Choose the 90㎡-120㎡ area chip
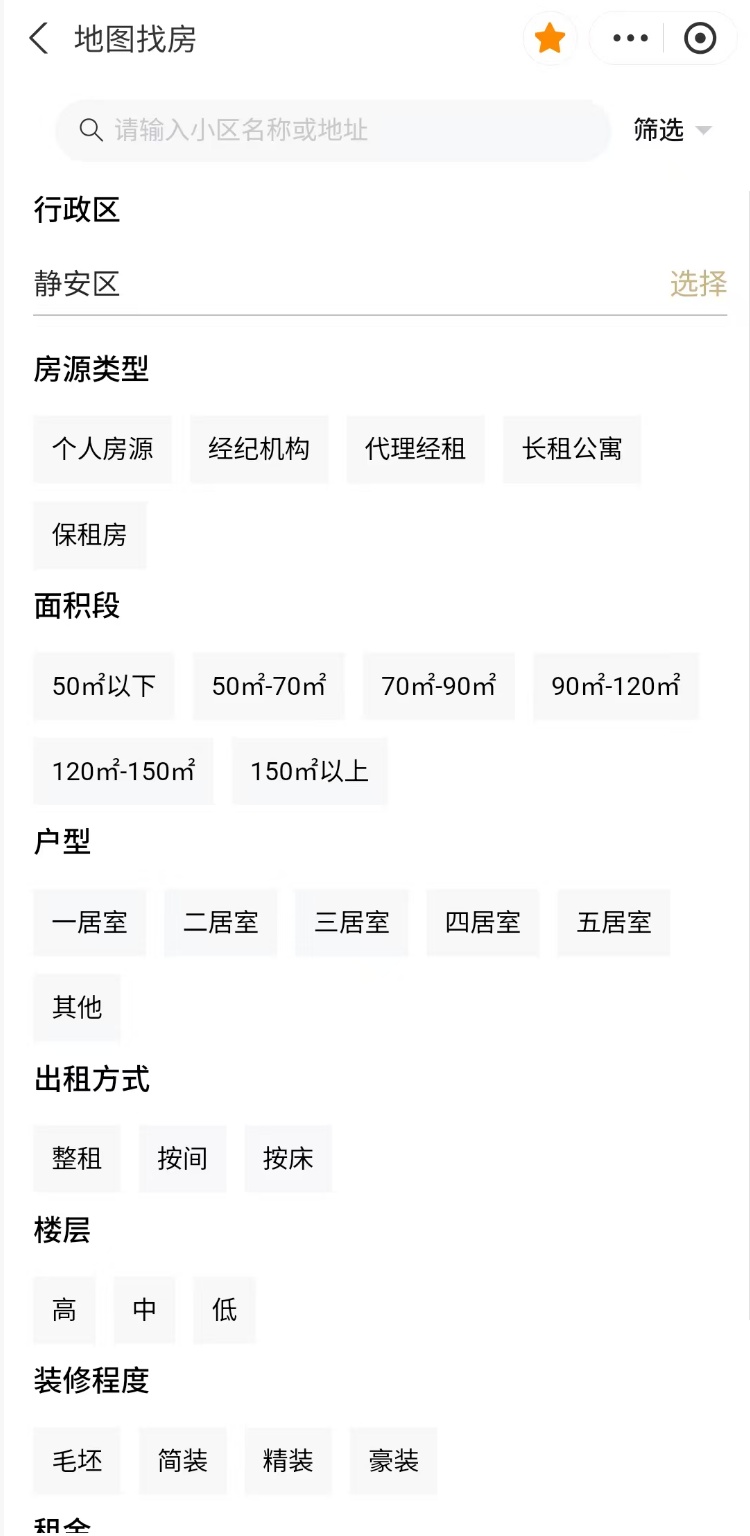Screen dimensions: 750x1536 pos(616,686)
